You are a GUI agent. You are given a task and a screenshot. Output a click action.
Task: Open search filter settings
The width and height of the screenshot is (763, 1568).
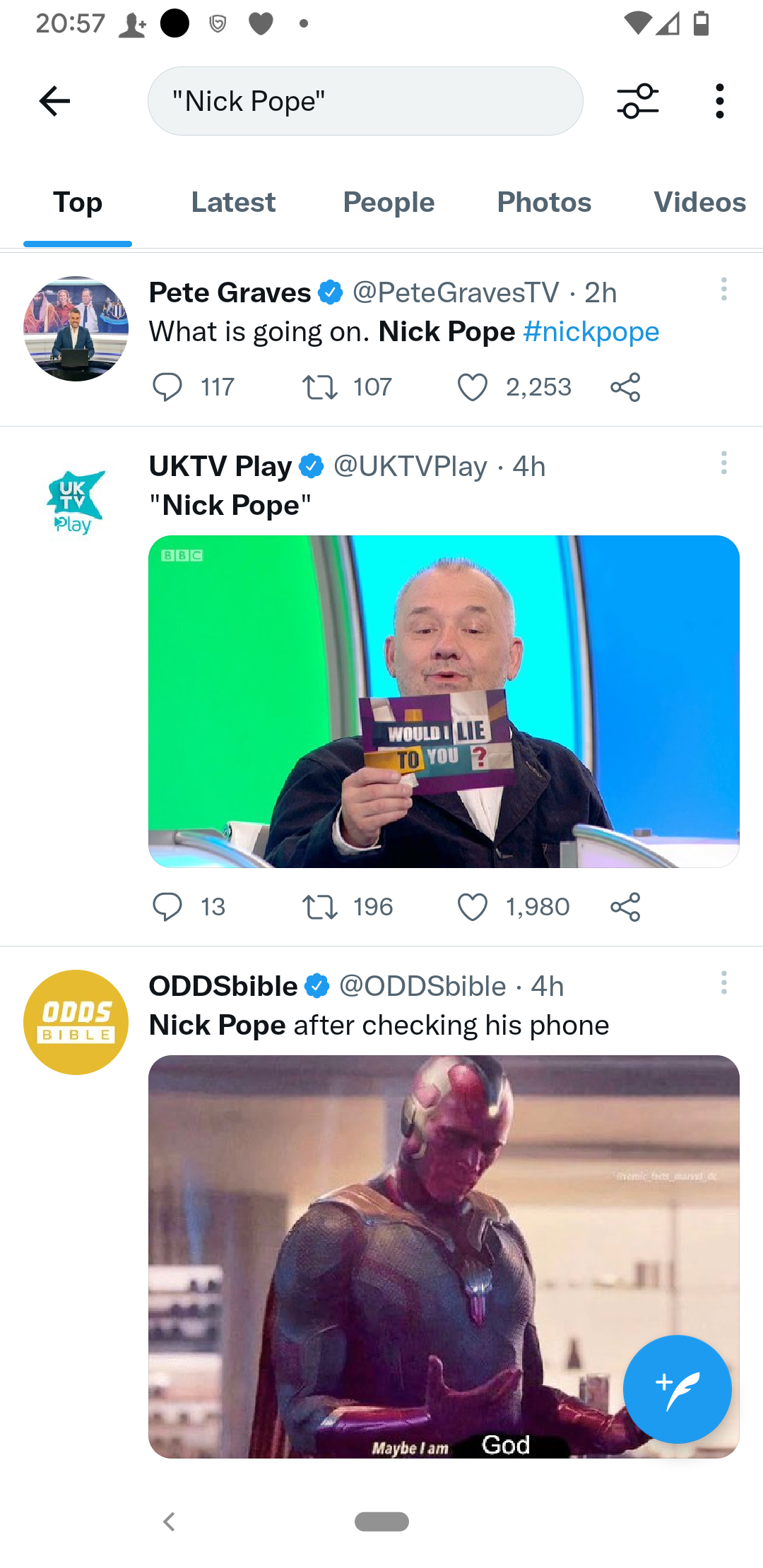click(637, 101)
